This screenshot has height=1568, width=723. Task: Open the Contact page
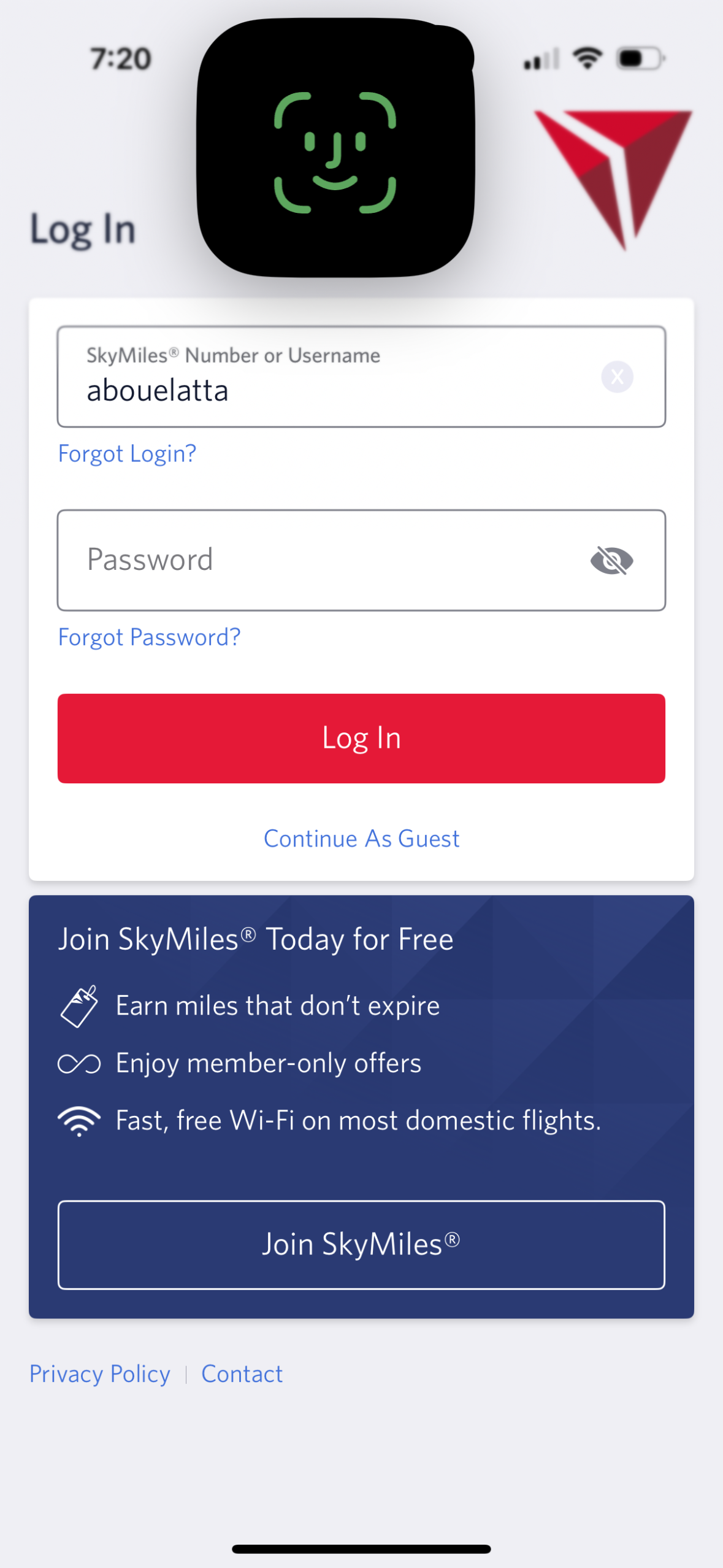point(242,1374)
